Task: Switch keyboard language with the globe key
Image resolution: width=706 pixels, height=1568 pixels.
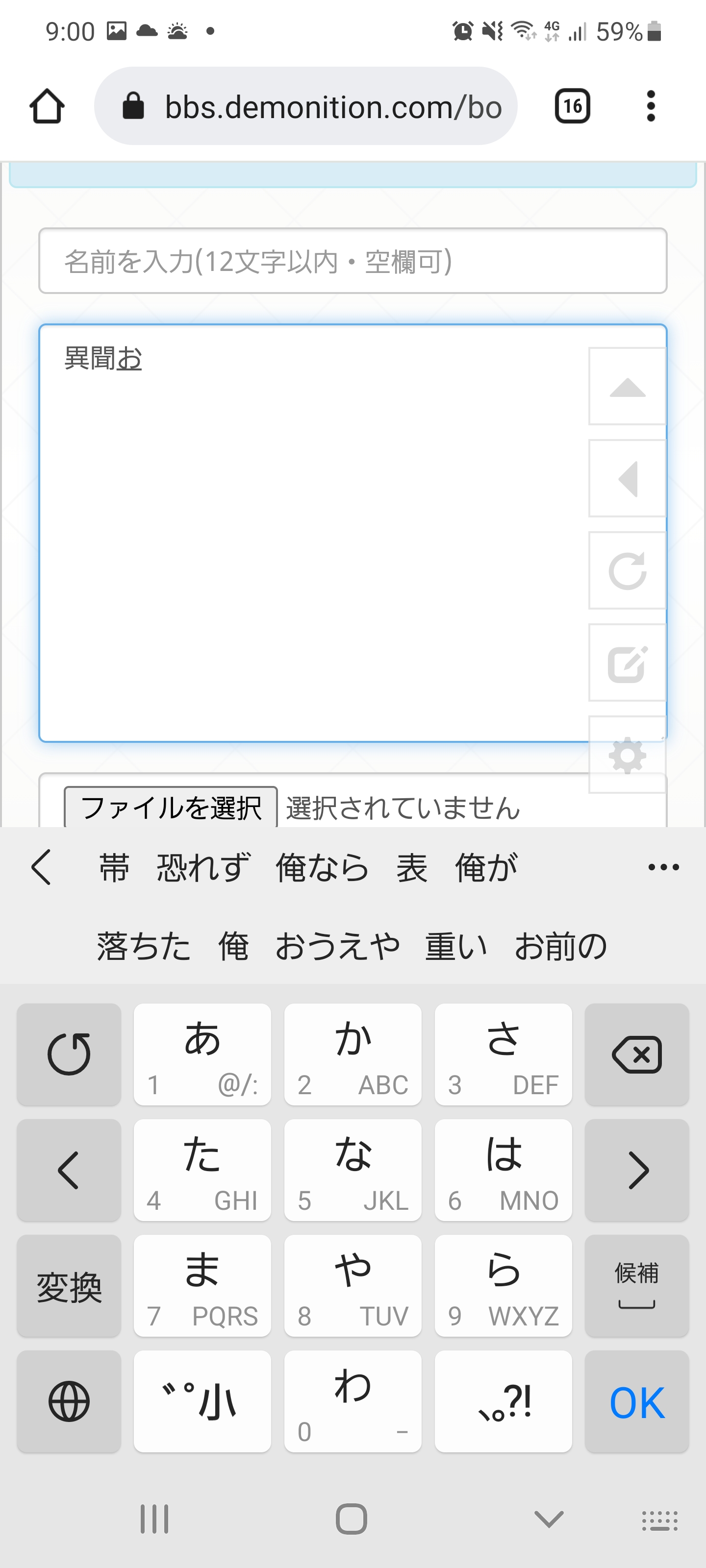Action: (69, 1402)
